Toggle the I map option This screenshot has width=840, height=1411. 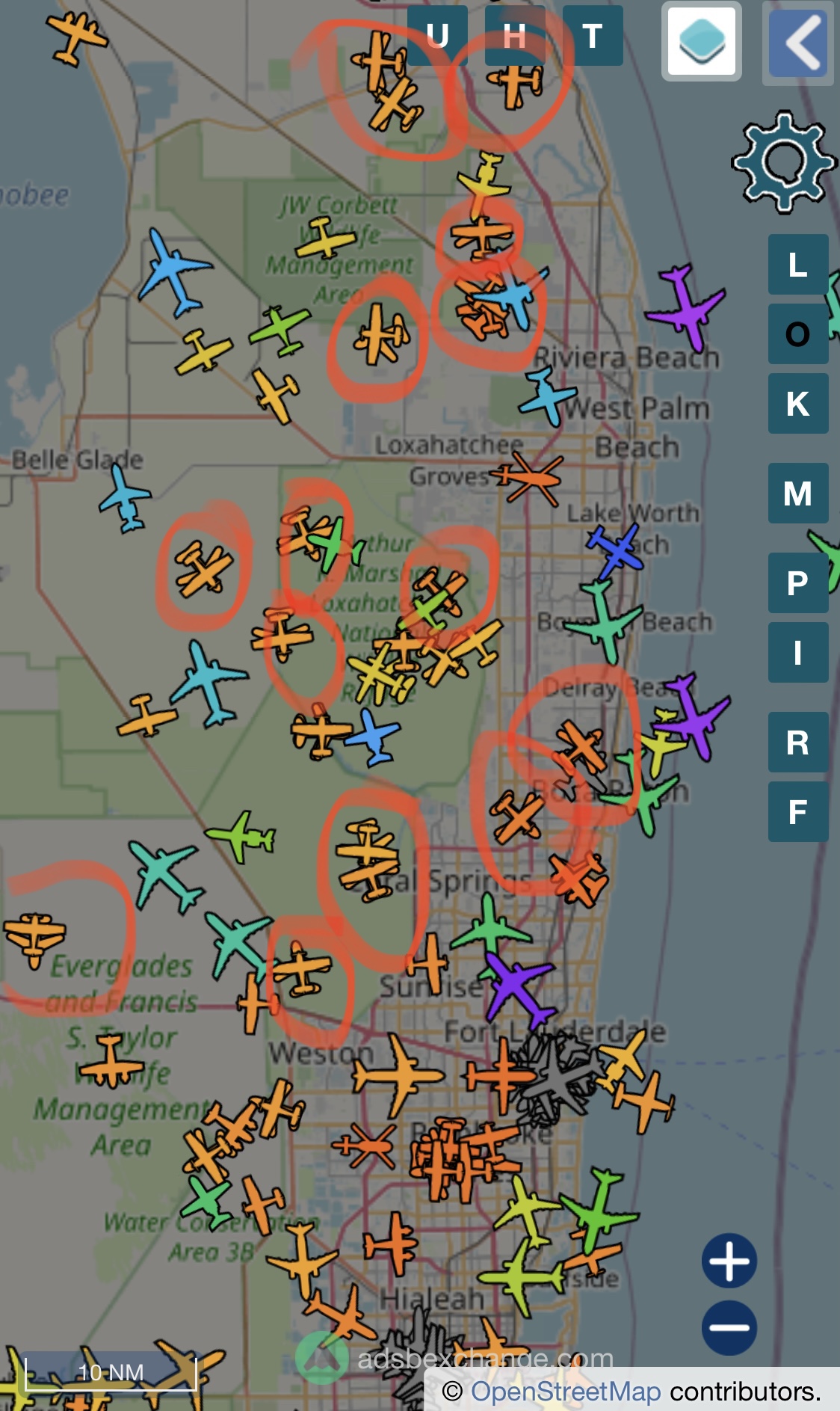[x=798, y=653]
